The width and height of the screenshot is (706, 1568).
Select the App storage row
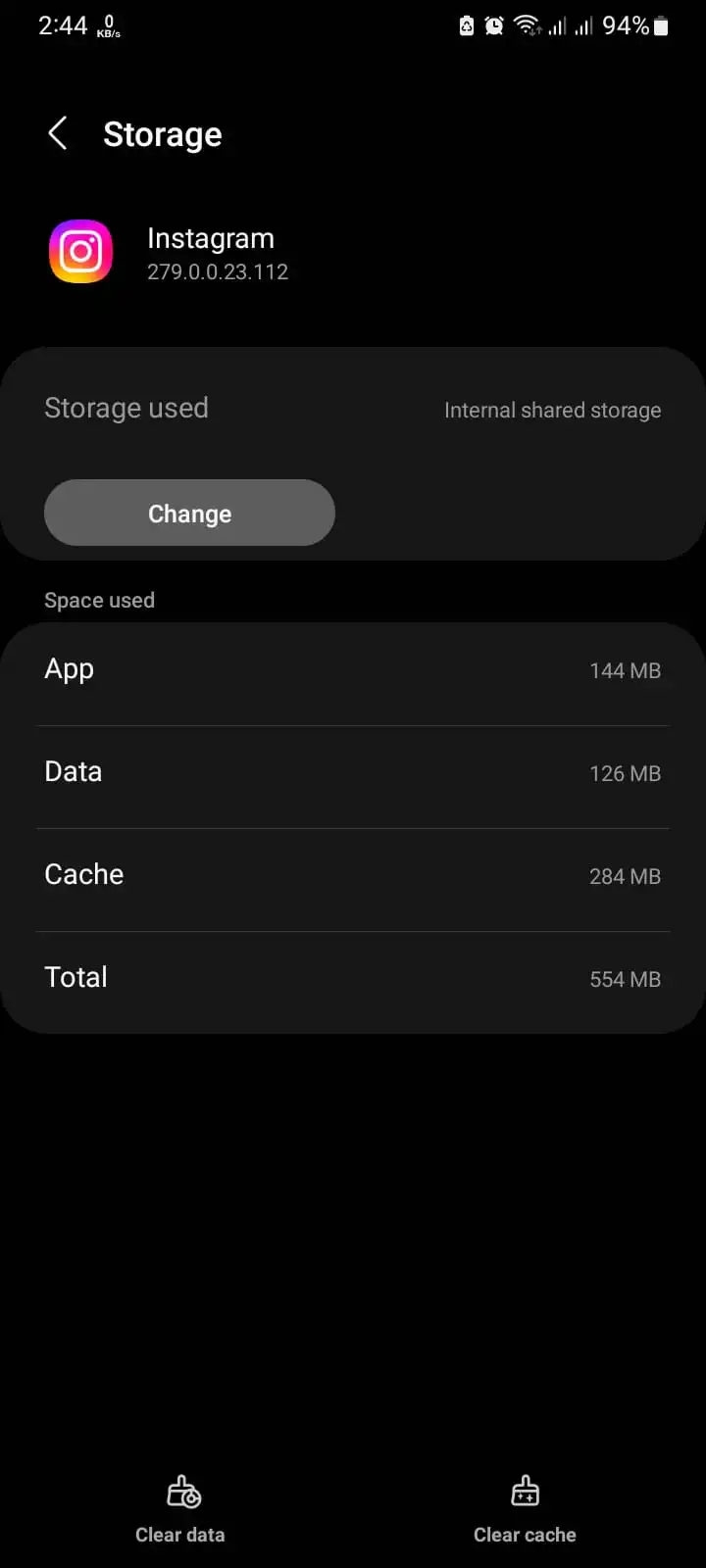tap(353, 670)
